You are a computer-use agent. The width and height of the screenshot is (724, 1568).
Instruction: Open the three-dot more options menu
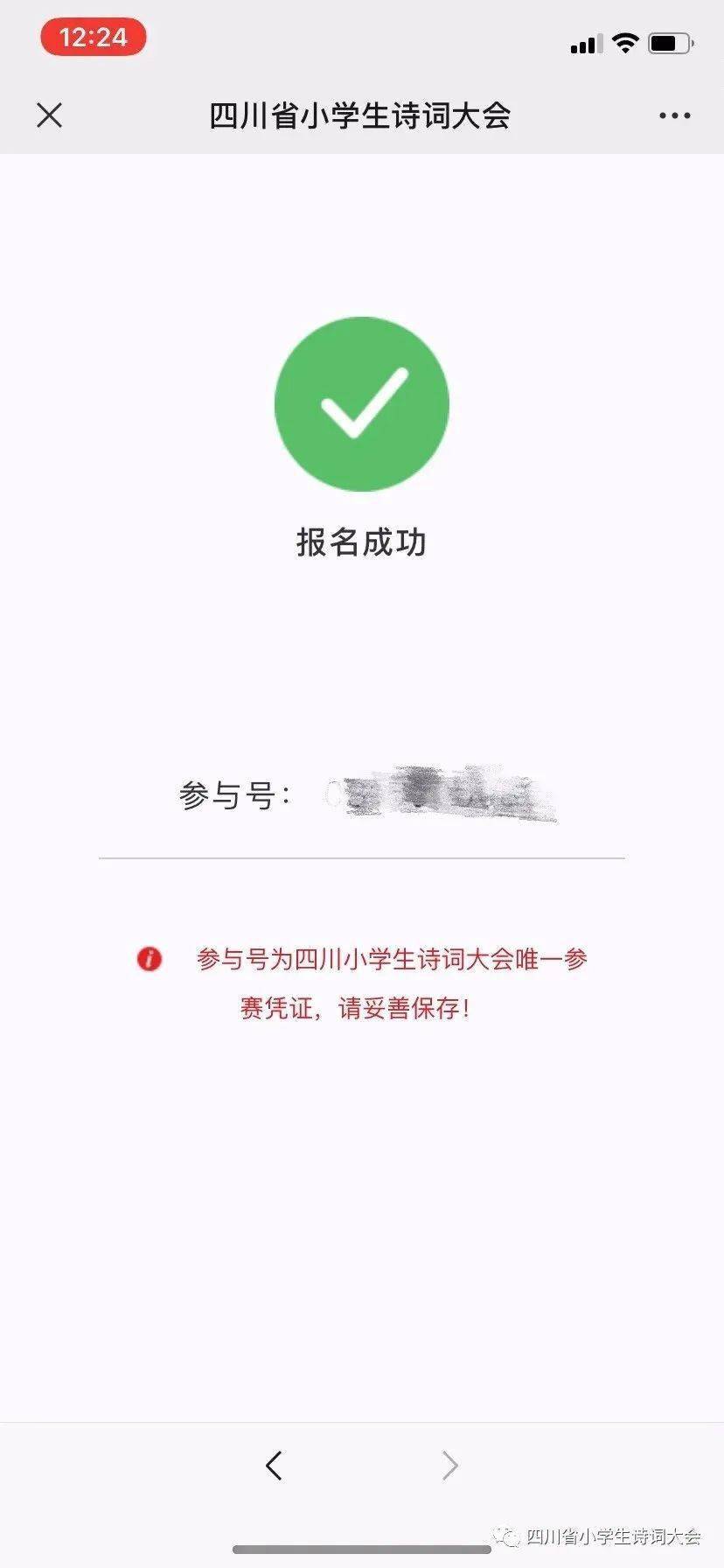click(x=674, y=115)
